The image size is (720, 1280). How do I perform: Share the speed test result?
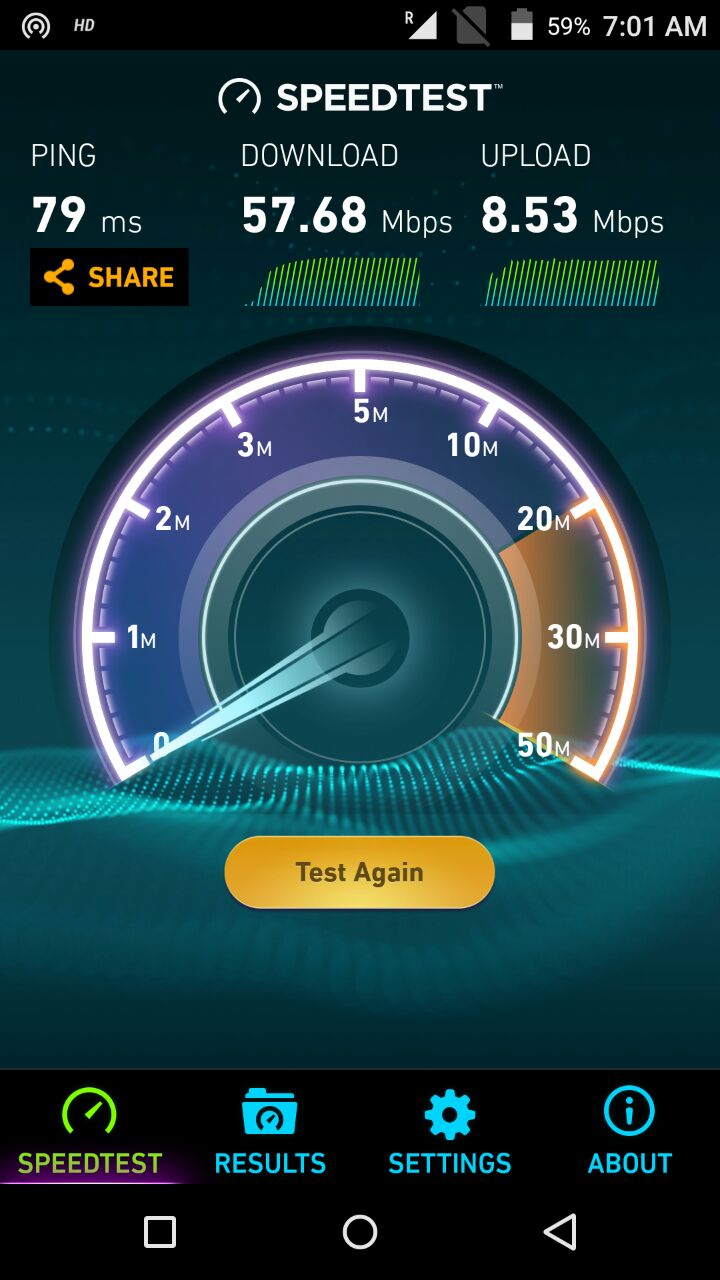(109, 277)
